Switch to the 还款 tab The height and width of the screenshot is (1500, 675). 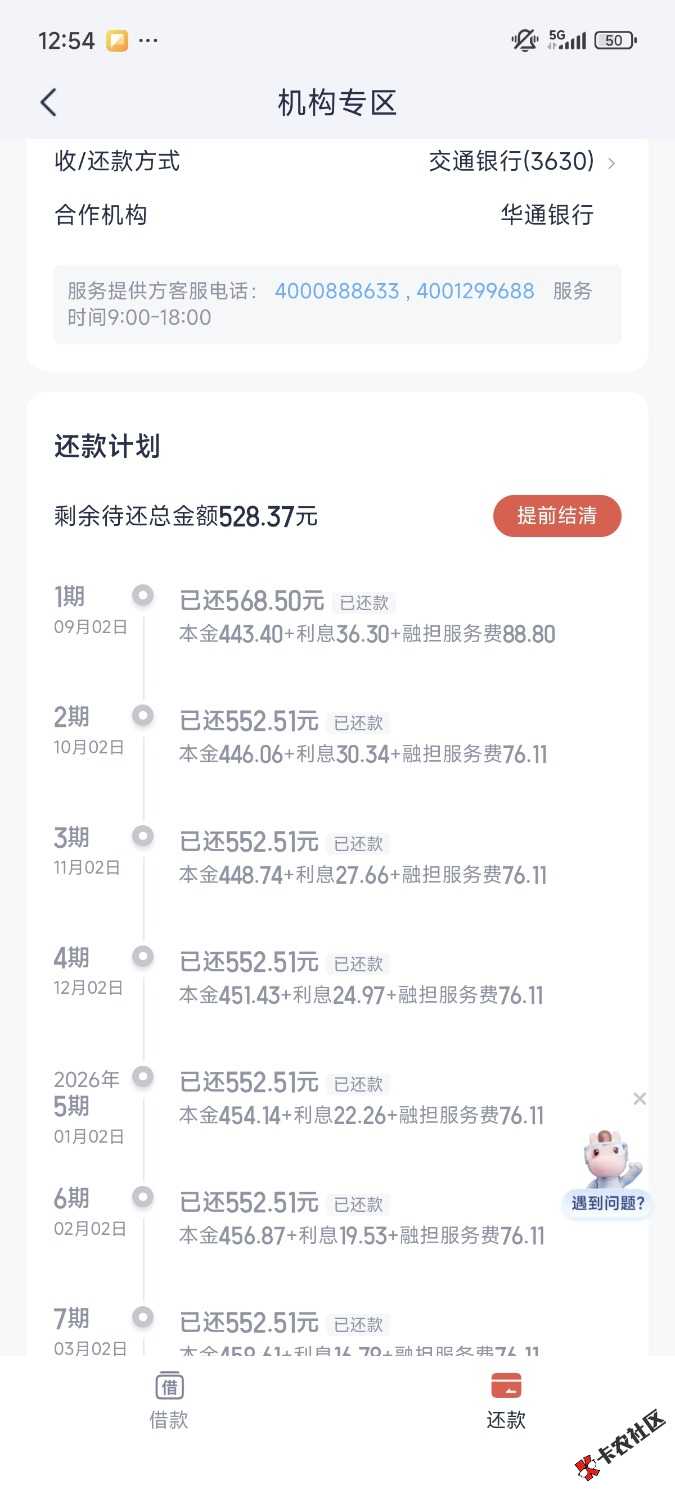tap(506, 1401)
